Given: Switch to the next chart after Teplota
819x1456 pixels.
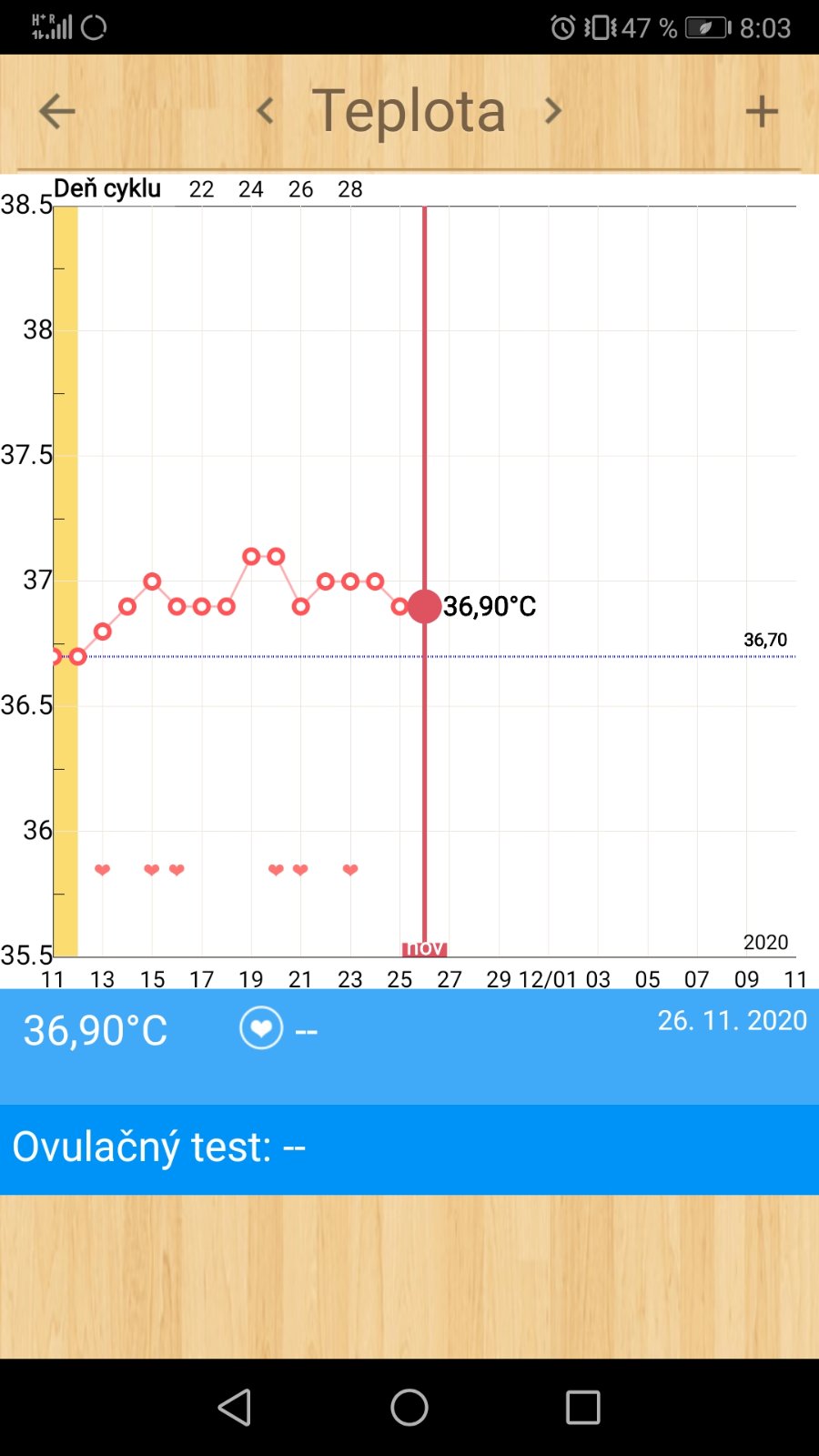Looking at the screenshot, I should (552, 111).
